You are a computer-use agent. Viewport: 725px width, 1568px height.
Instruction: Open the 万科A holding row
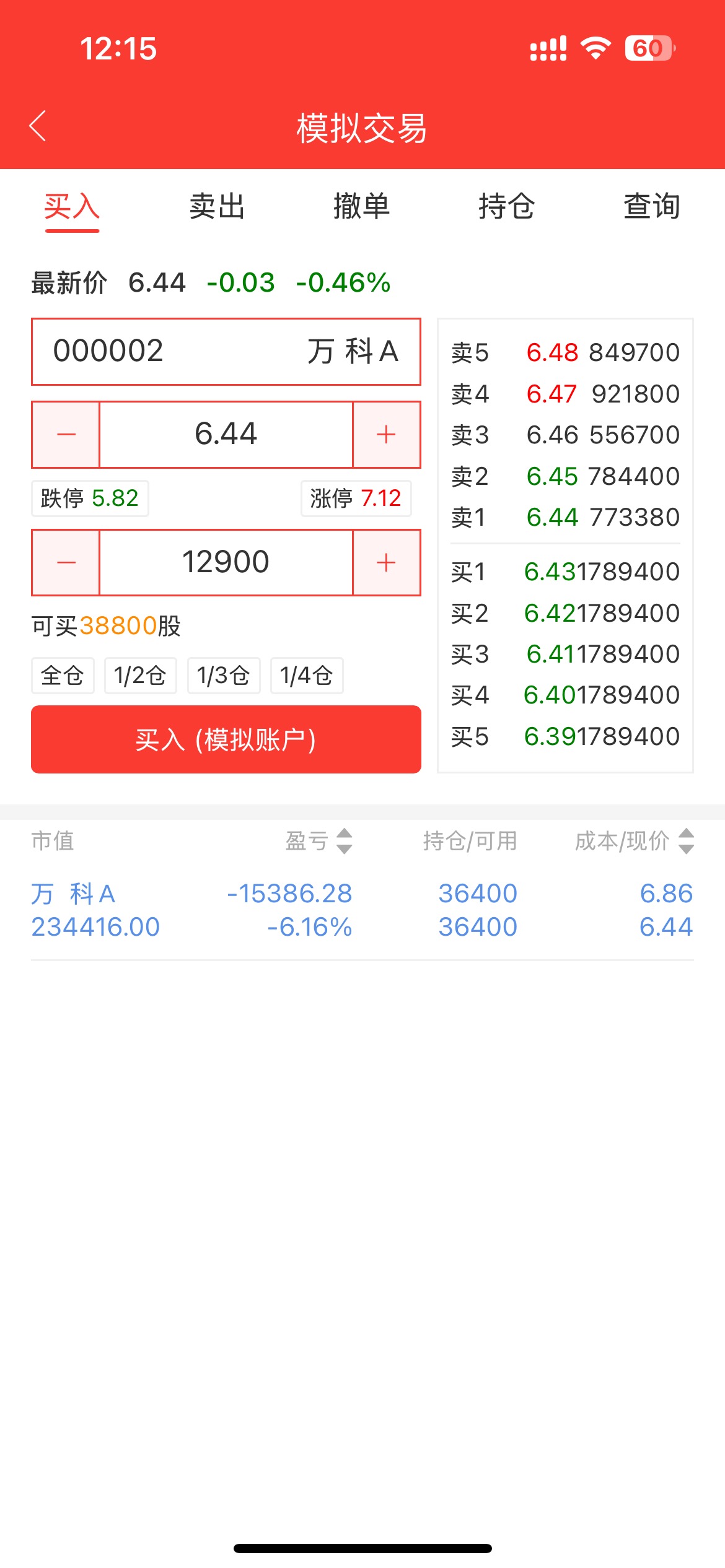[362, 910]
